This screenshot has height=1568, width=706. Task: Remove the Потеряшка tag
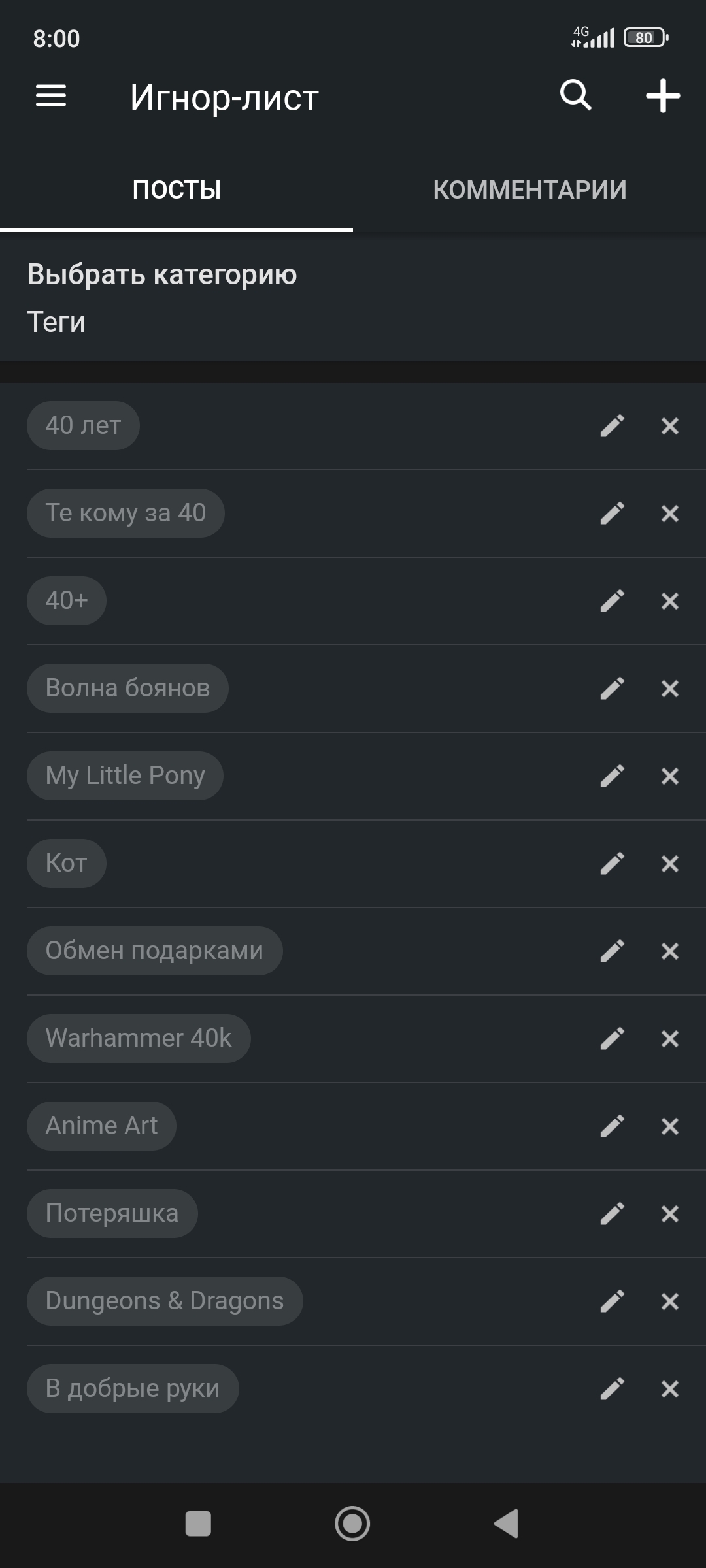670,1214
